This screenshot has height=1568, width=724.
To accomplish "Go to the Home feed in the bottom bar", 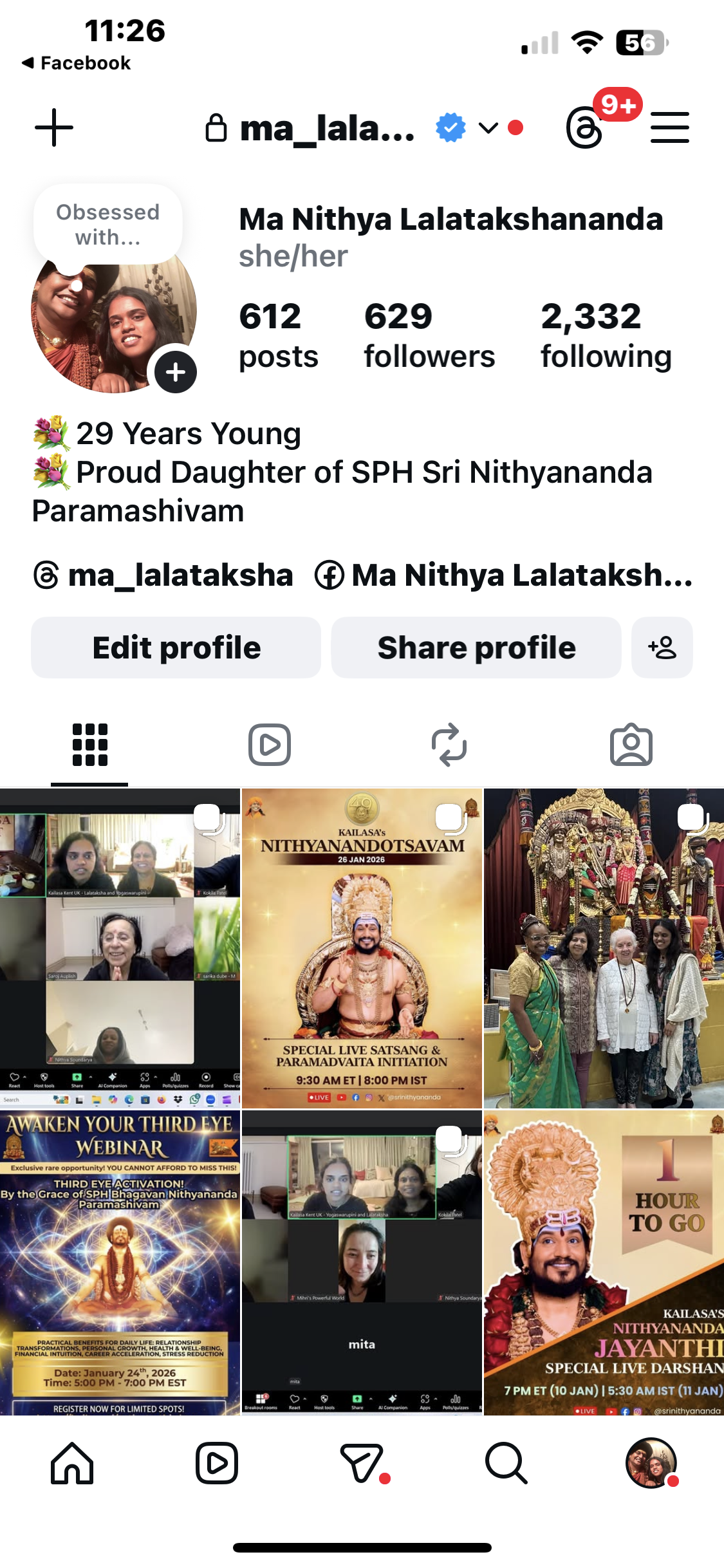I will (72, 1463).
